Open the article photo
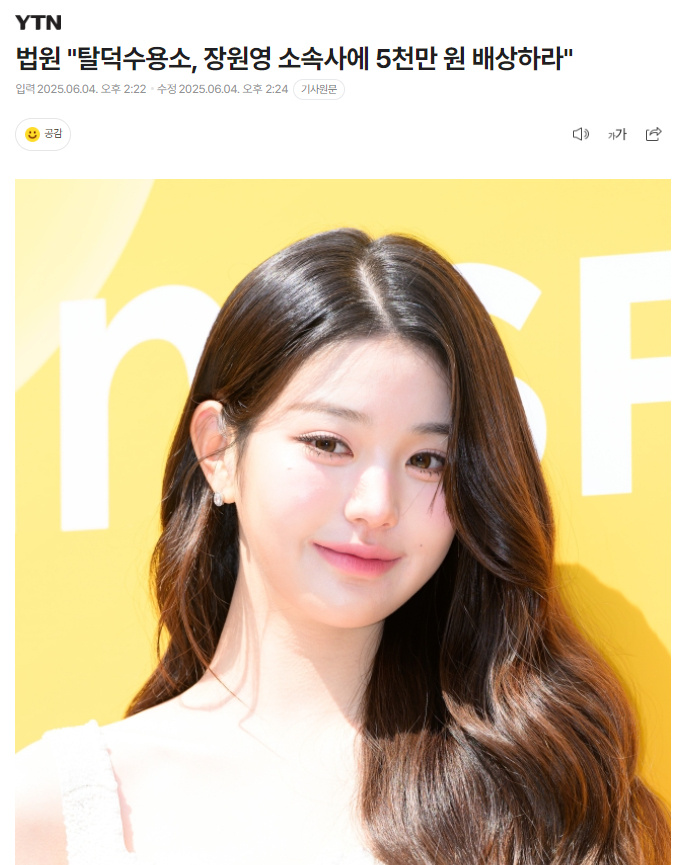The height and width of the screenshot is (865, 683). tap(342, 520)
